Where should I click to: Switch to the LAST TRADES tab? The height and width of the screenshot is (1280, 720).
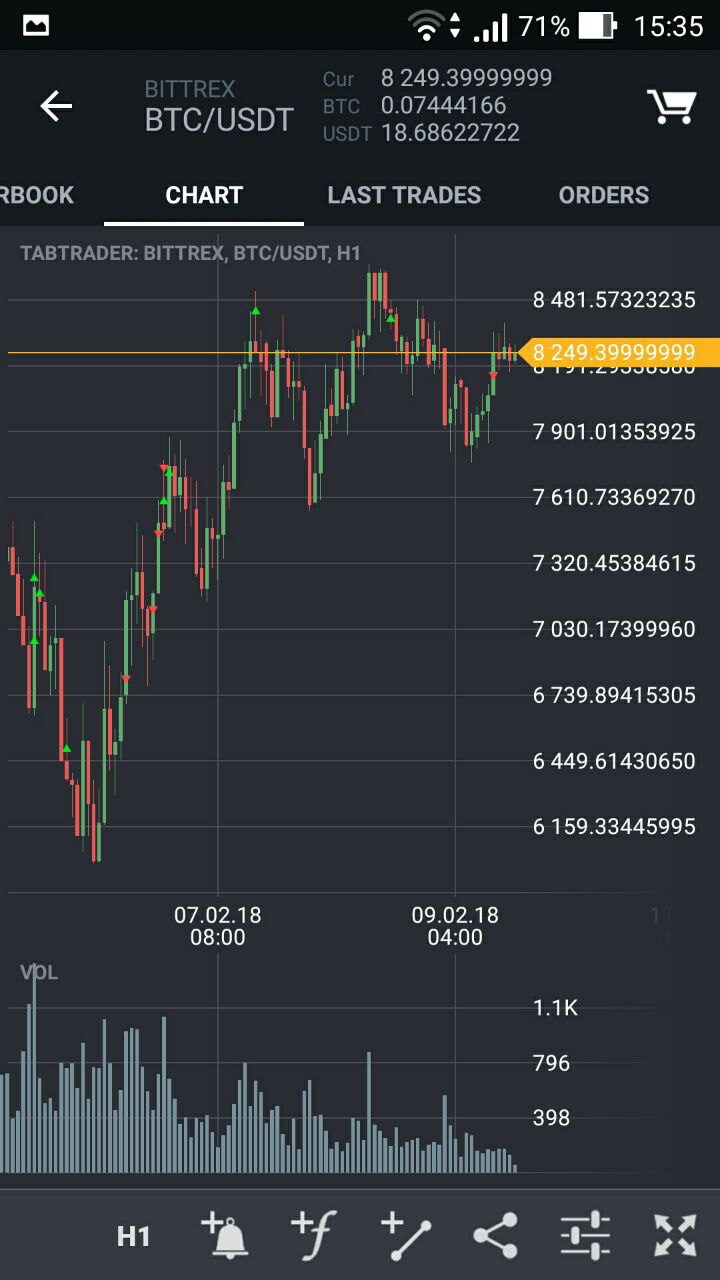[404, 195]
